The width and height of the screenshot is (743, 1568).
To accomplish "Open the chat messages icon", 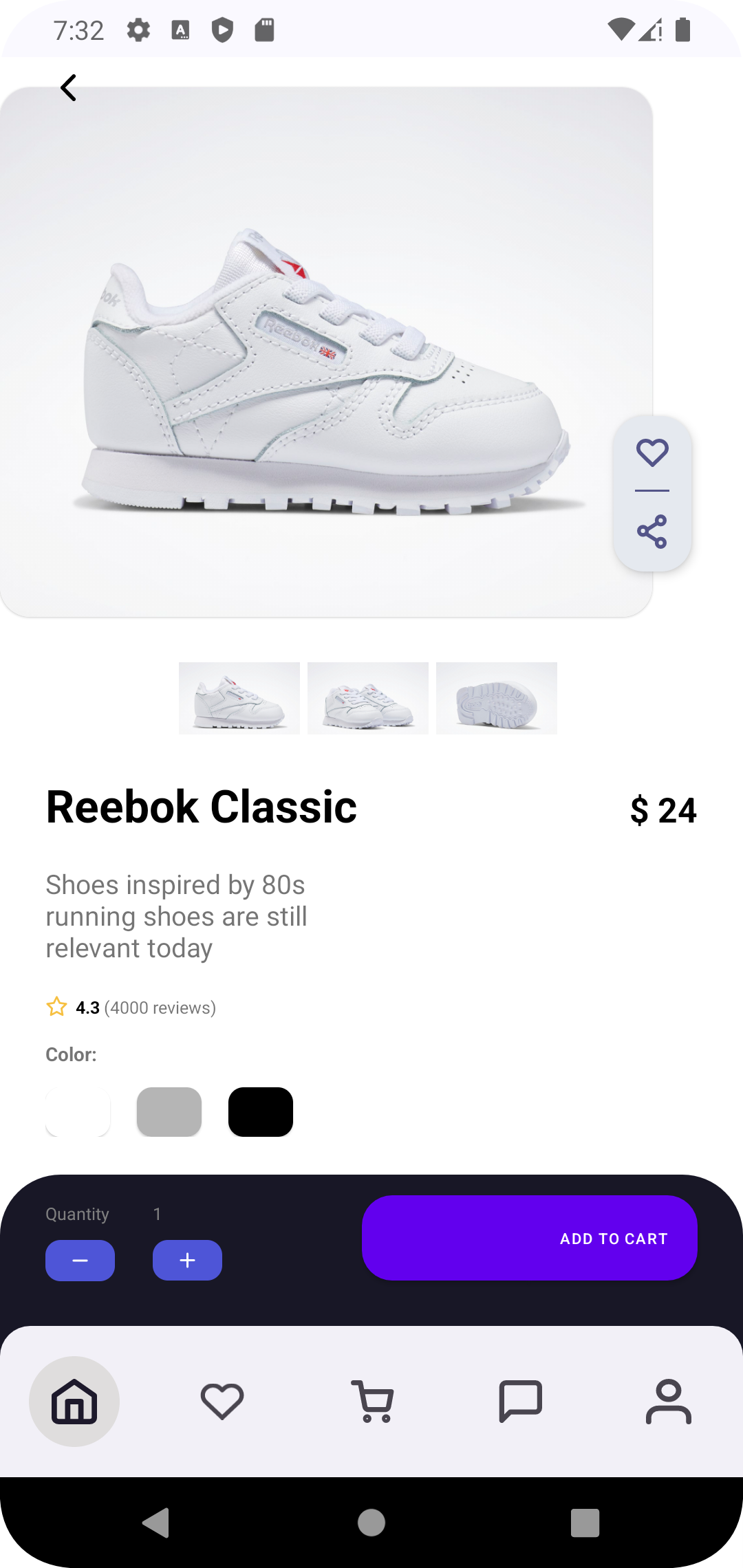I will pos(519,1402).
